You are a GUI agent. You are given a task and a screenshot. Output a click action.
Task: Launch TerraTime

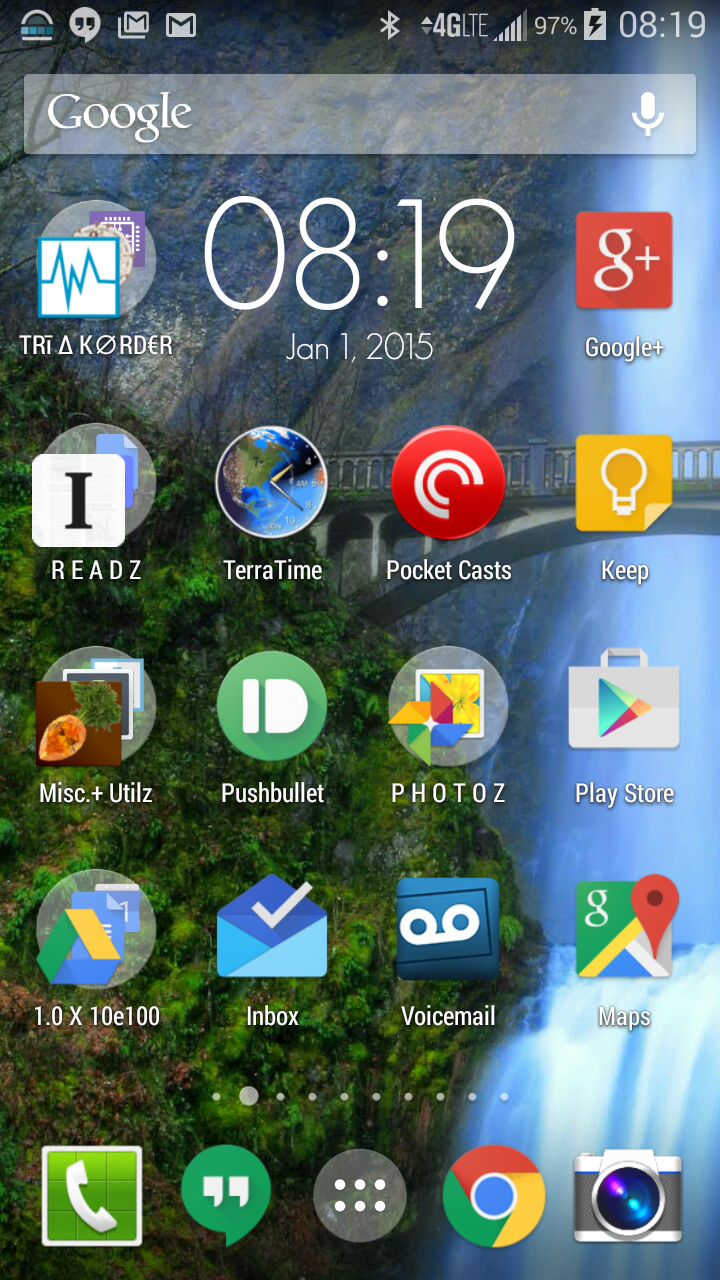click(272, 484)
